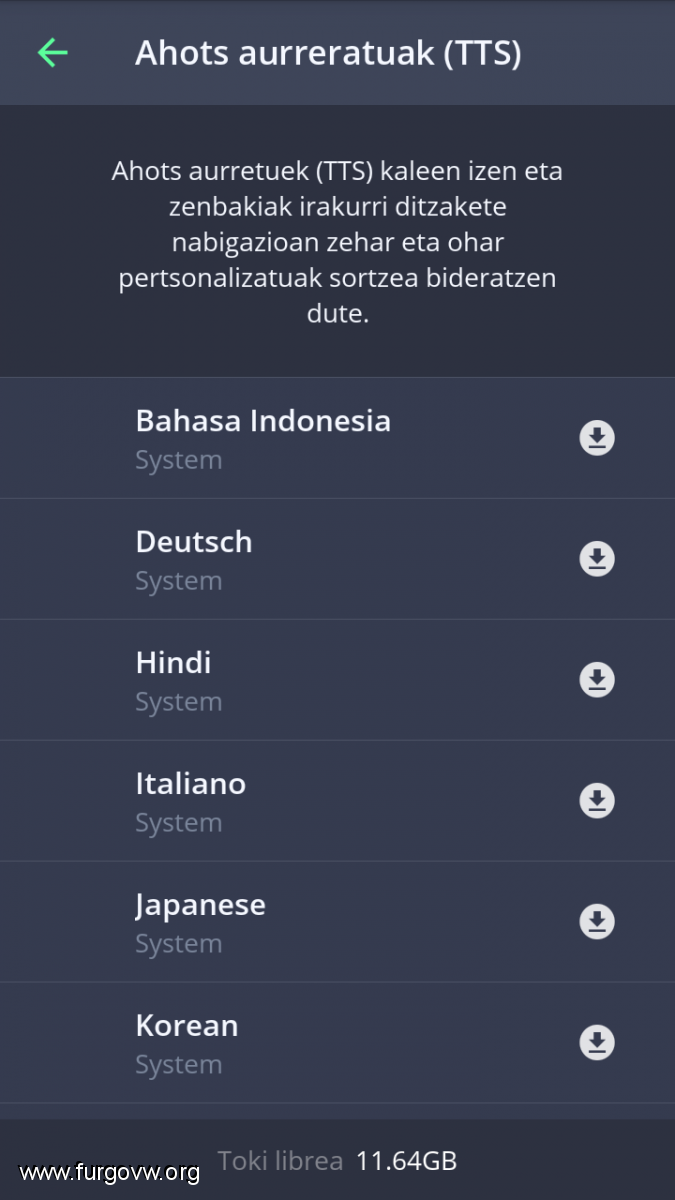The height and width of the screenshot is (1200, 675).
Task: Download the Bahasa Indonesia voice
Action: (x=597, y=438)
